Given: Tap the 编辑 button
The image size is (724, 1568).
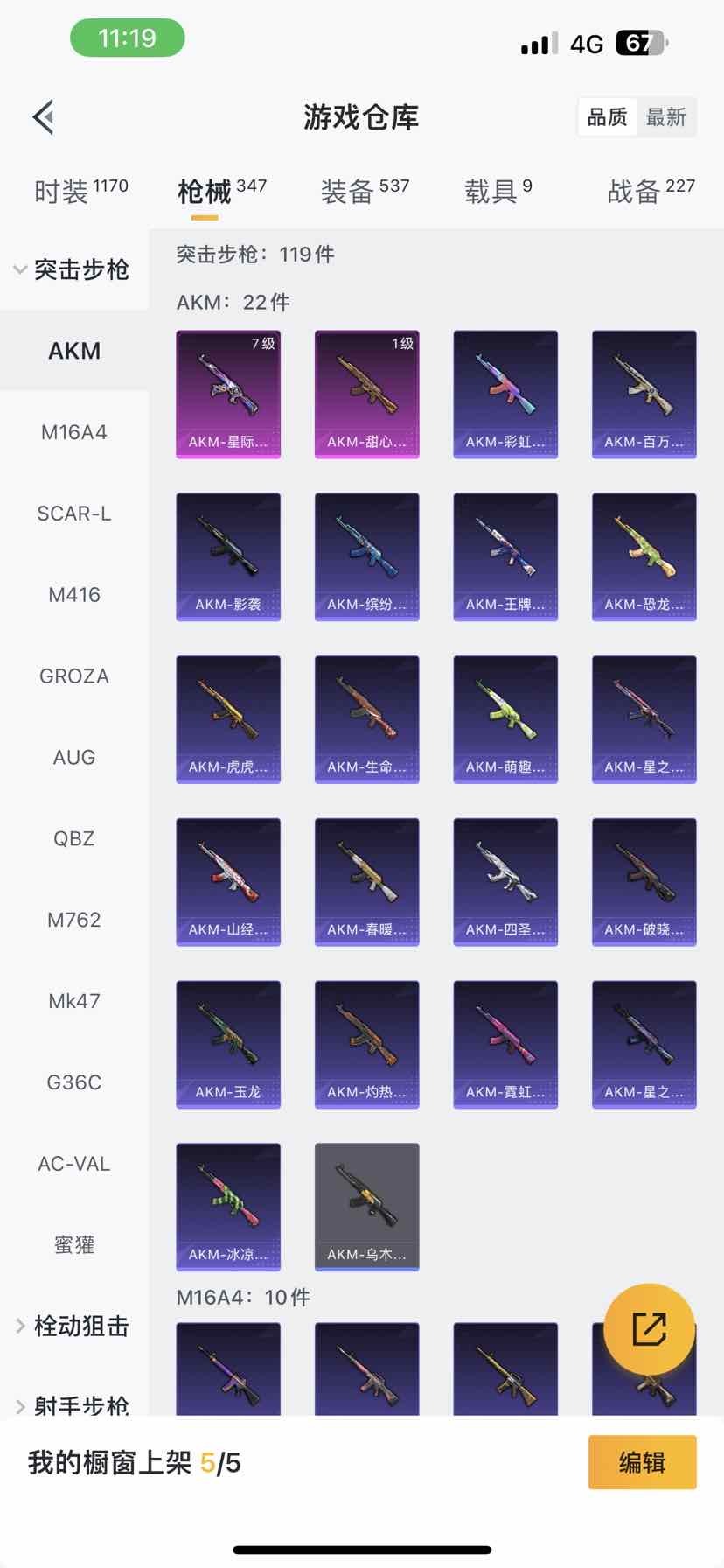Looking at the screenshot, I should [642, 1462].
